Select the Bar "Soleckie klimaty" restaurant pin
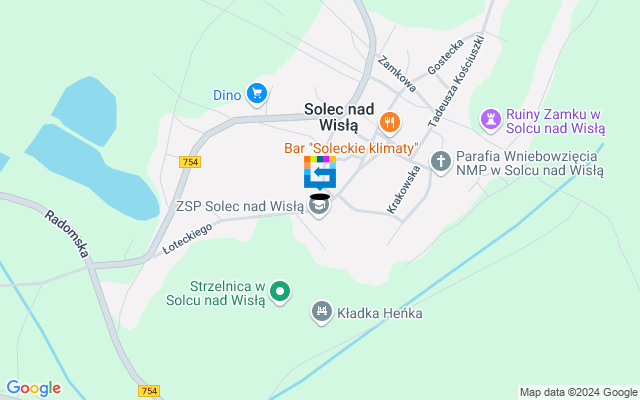The width and height of the screenshot is (640, 400). [x=390, y=123]
